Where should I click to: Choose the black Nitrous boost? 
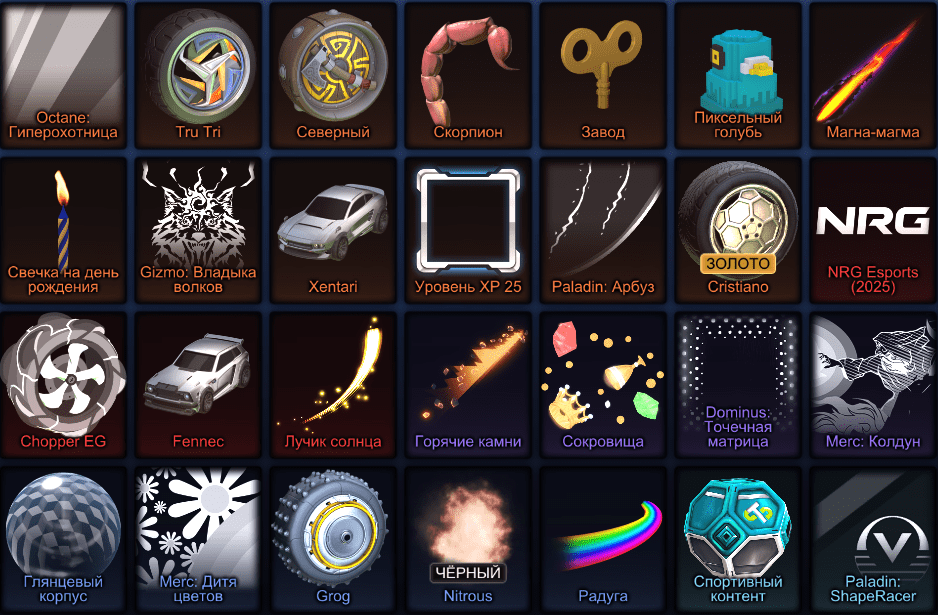click(468, 537)
